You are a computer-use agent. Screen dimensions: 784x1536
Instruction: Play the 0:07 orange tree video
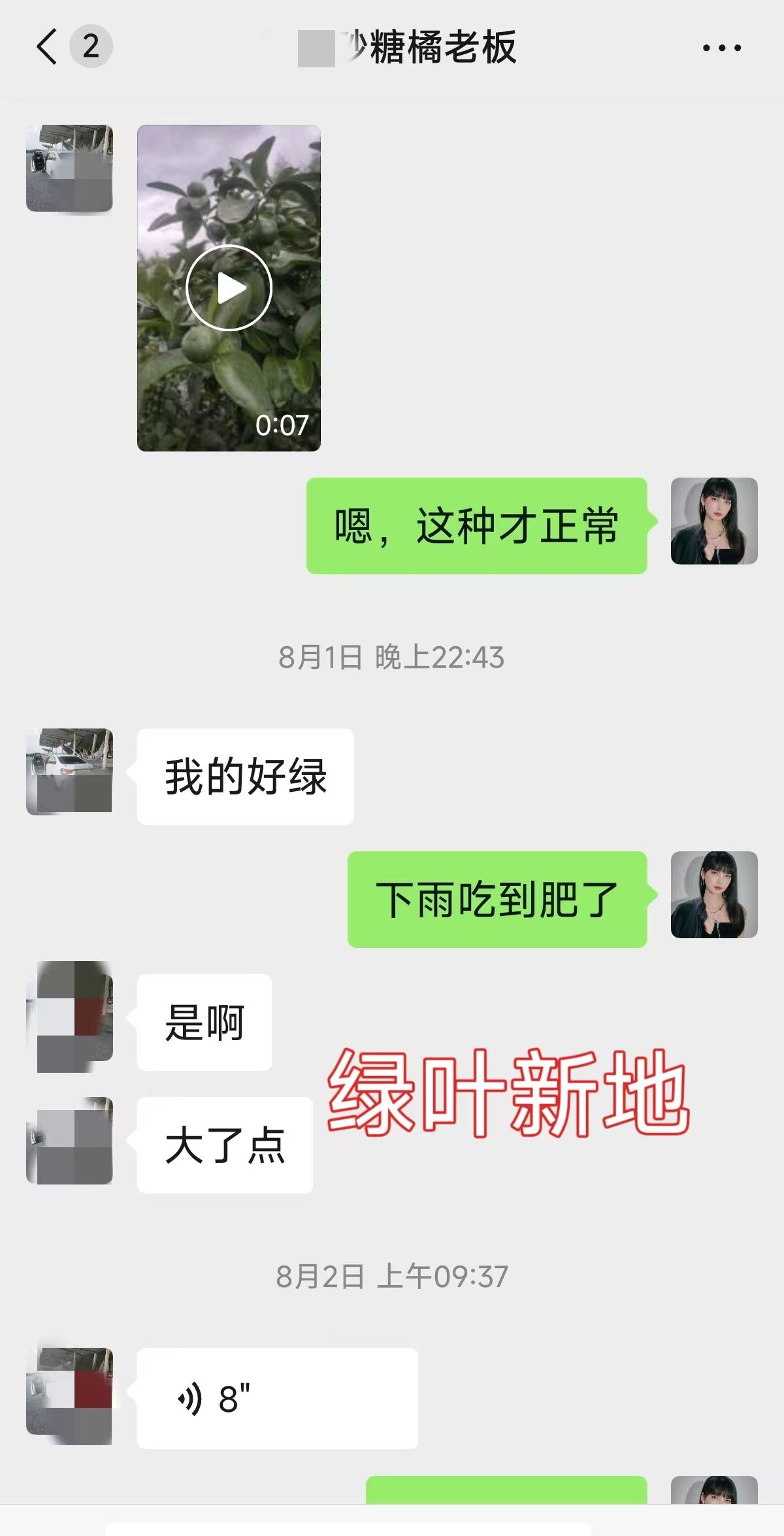point(229,288)
